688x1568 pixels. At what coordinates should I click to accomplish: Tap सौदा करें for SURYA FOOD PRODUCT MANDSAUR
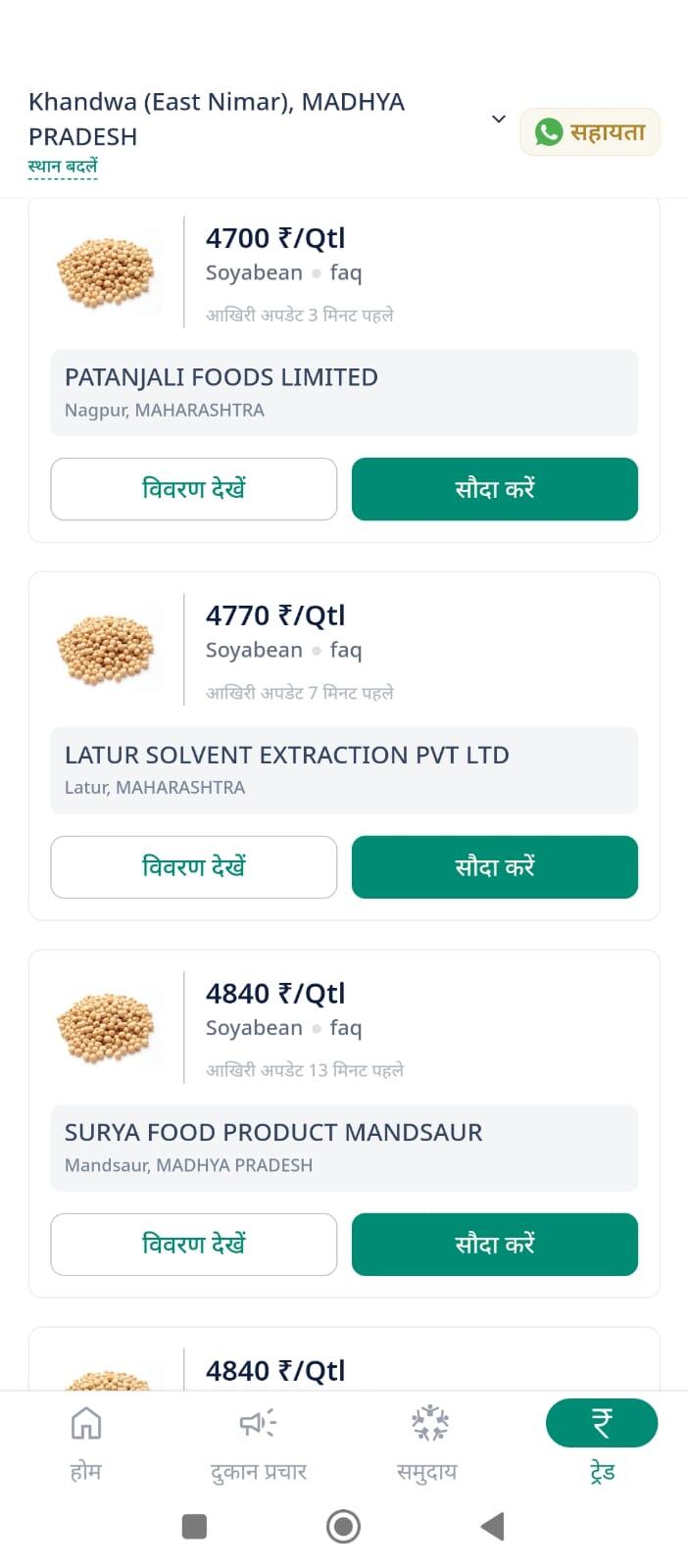(x=495, y=1245)
